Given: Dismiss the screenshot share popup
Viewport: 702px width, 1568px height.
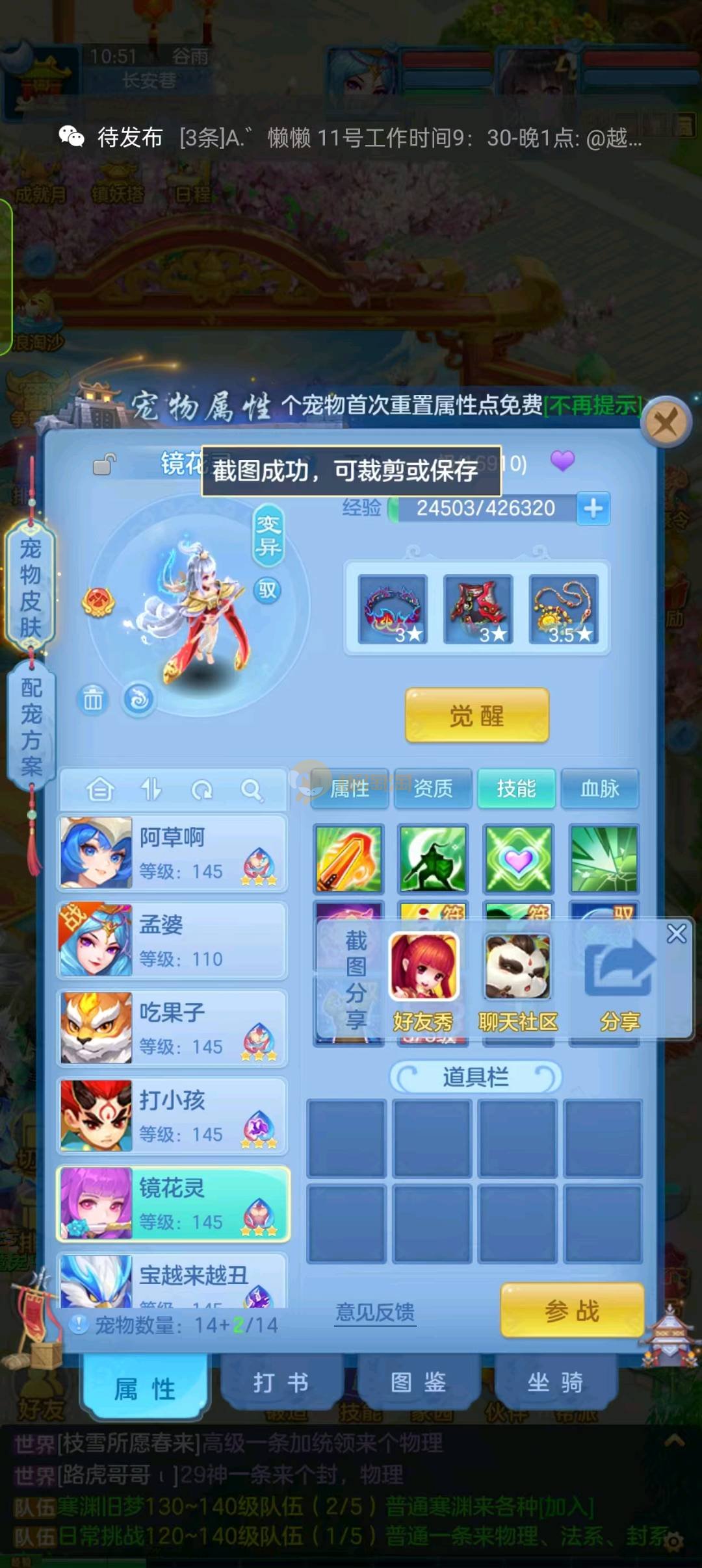Looking at the screenshot, I should pos(676,934).
